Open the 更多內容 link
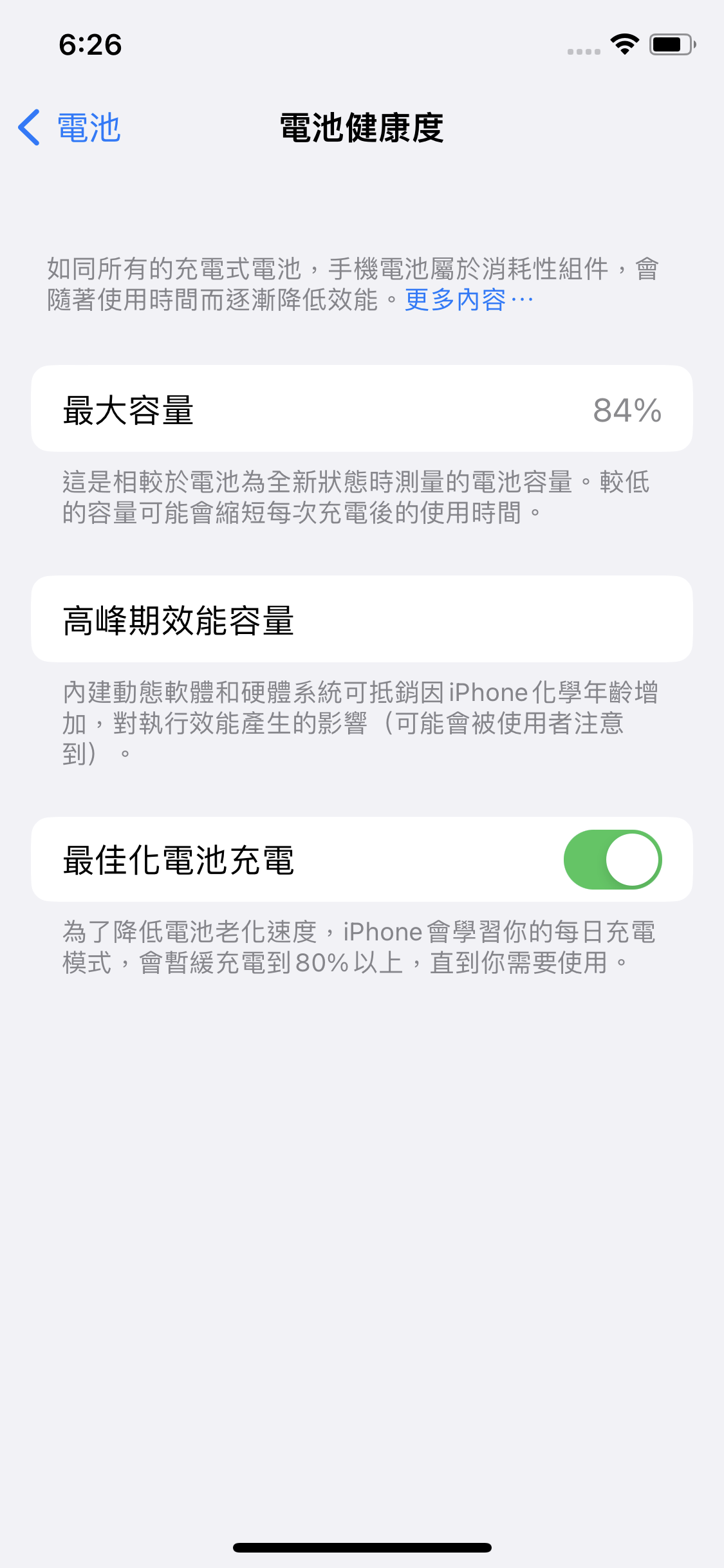The image size is (724, 1568). [468, 300]
